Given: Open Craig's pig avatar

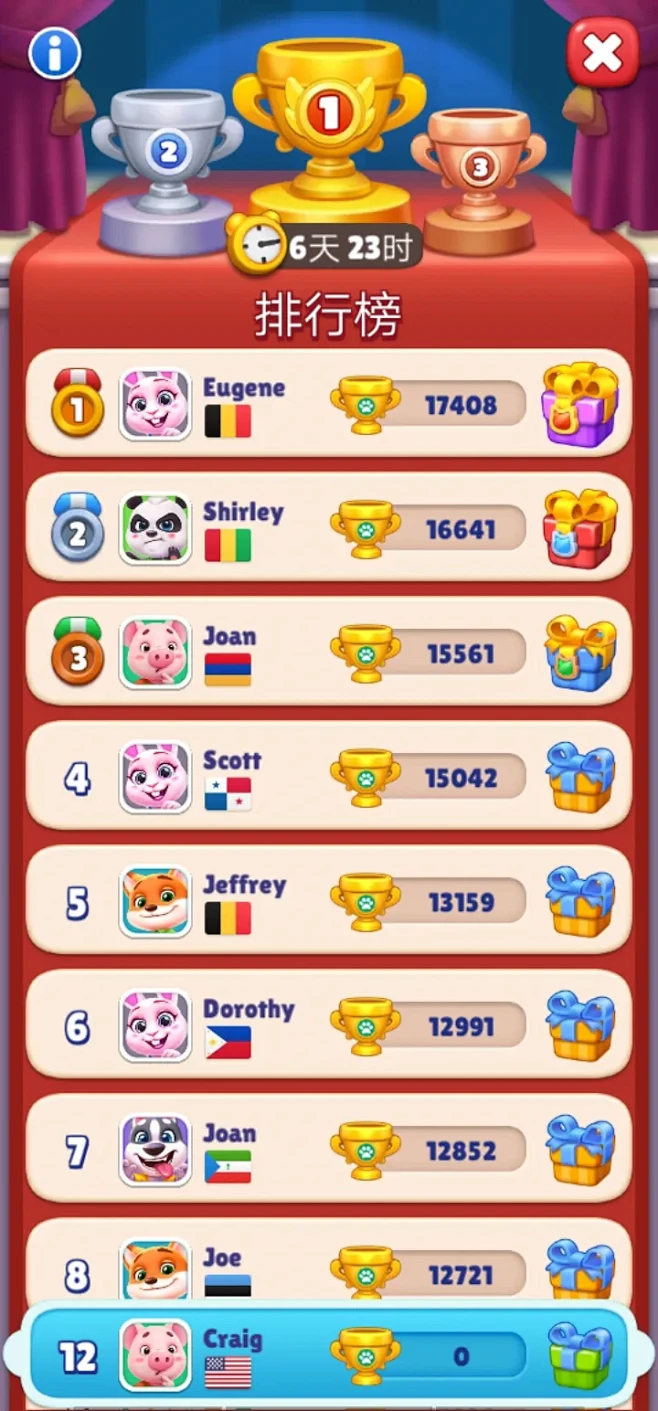Looking at the screenshot, I should coord(155,1355).
